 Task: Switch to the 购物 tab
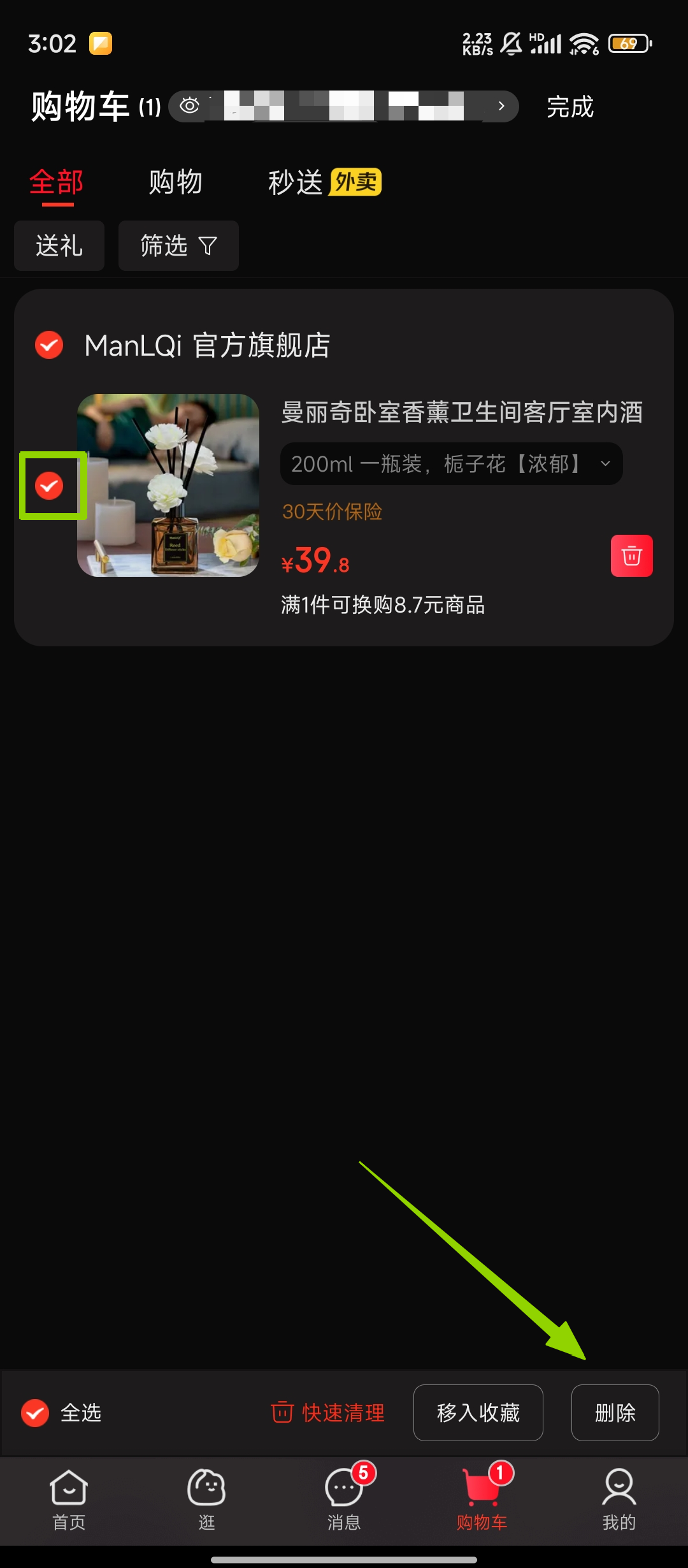coord(175,182)
